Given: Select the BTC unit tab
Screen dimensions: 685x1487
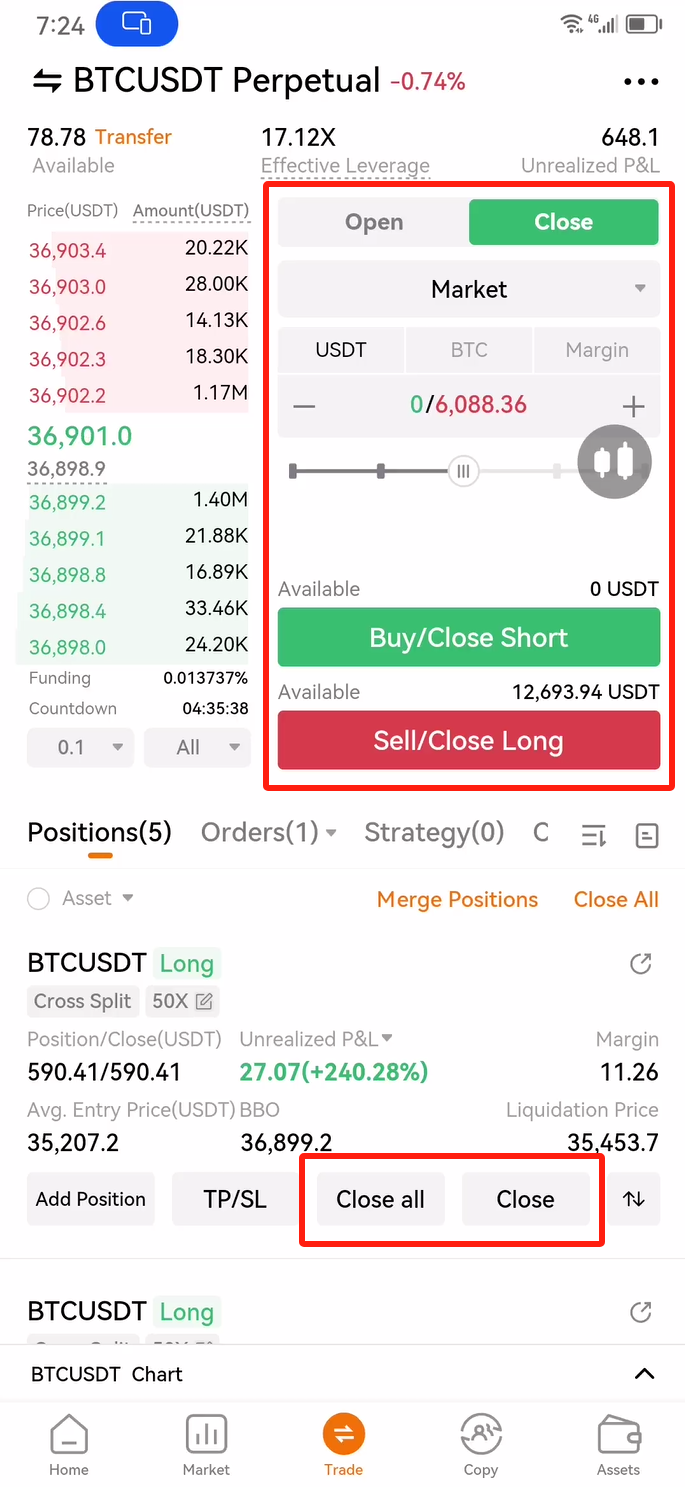Looking at the screenshot, I should tap(469, 350).
